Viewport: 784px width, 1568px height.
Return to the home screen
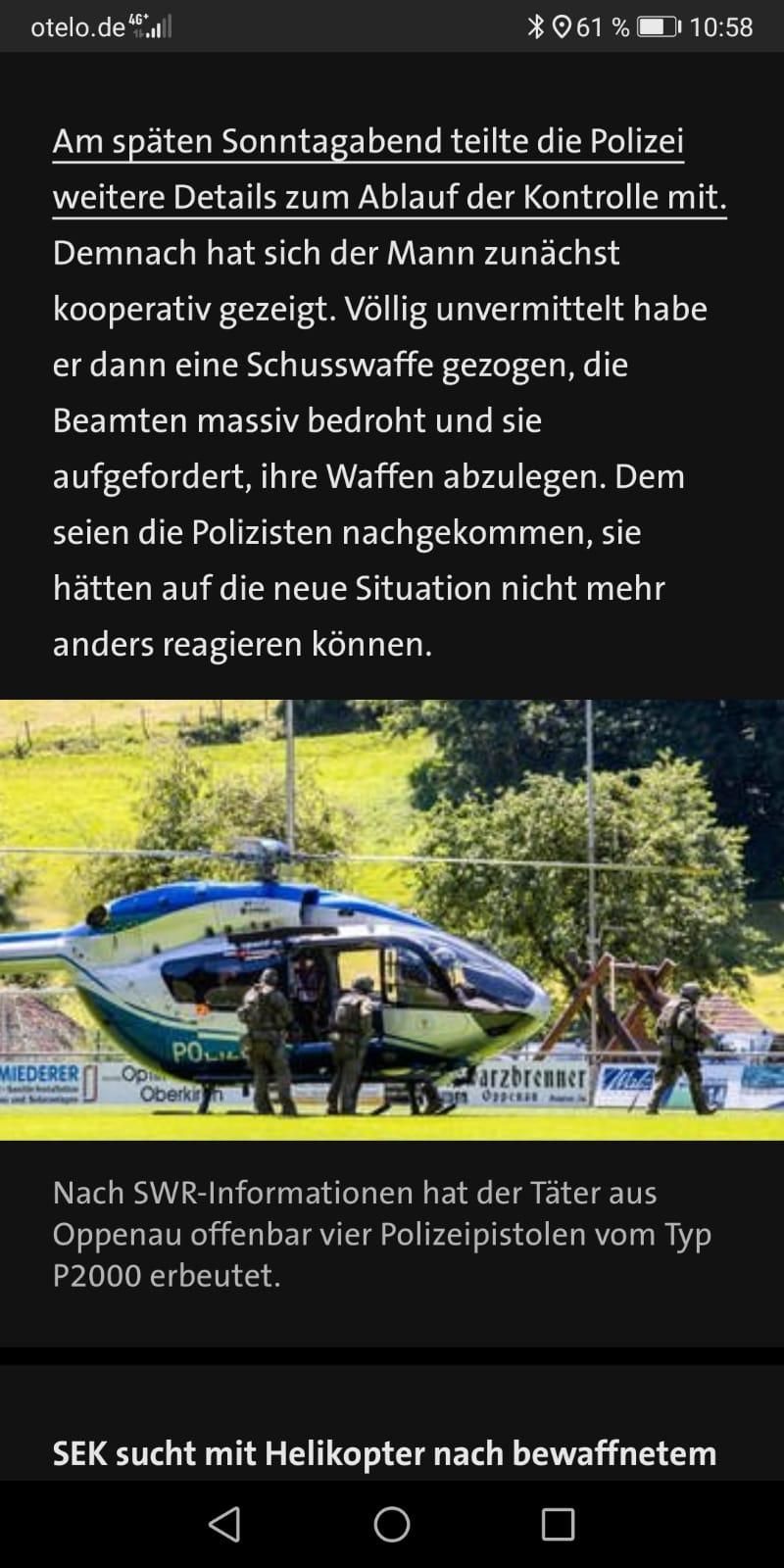pyautogui.click(x=392, y=1524)
